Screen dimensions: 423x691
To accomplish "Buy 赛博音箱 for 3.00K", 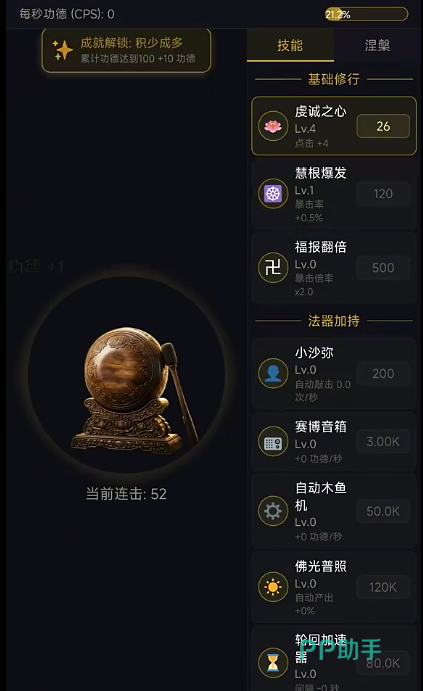I will [x=383, y=442].
